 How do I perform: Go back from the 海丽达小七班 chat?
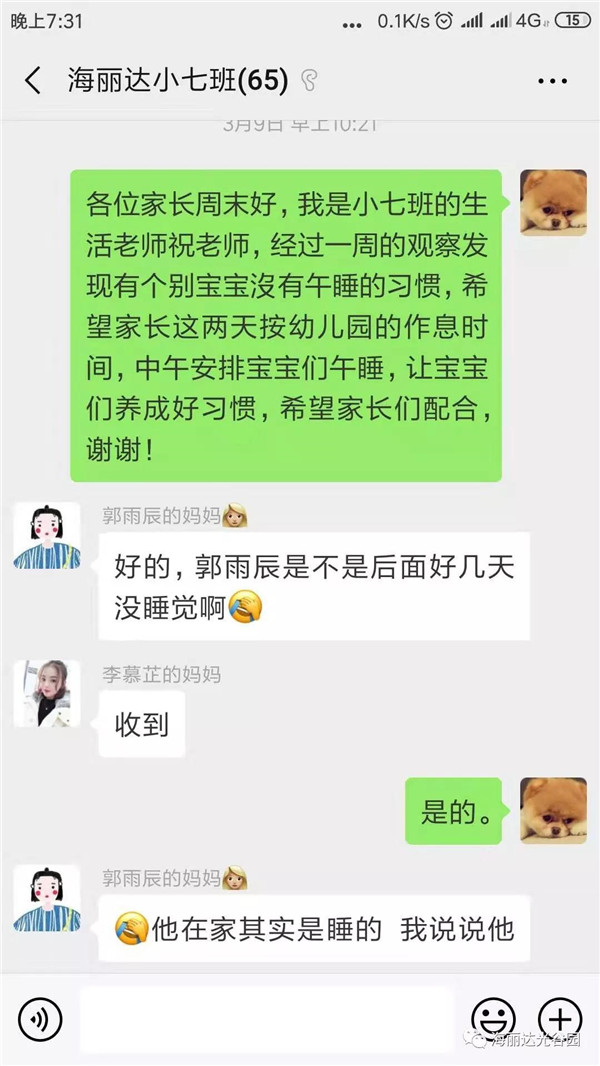pos(33,81)
